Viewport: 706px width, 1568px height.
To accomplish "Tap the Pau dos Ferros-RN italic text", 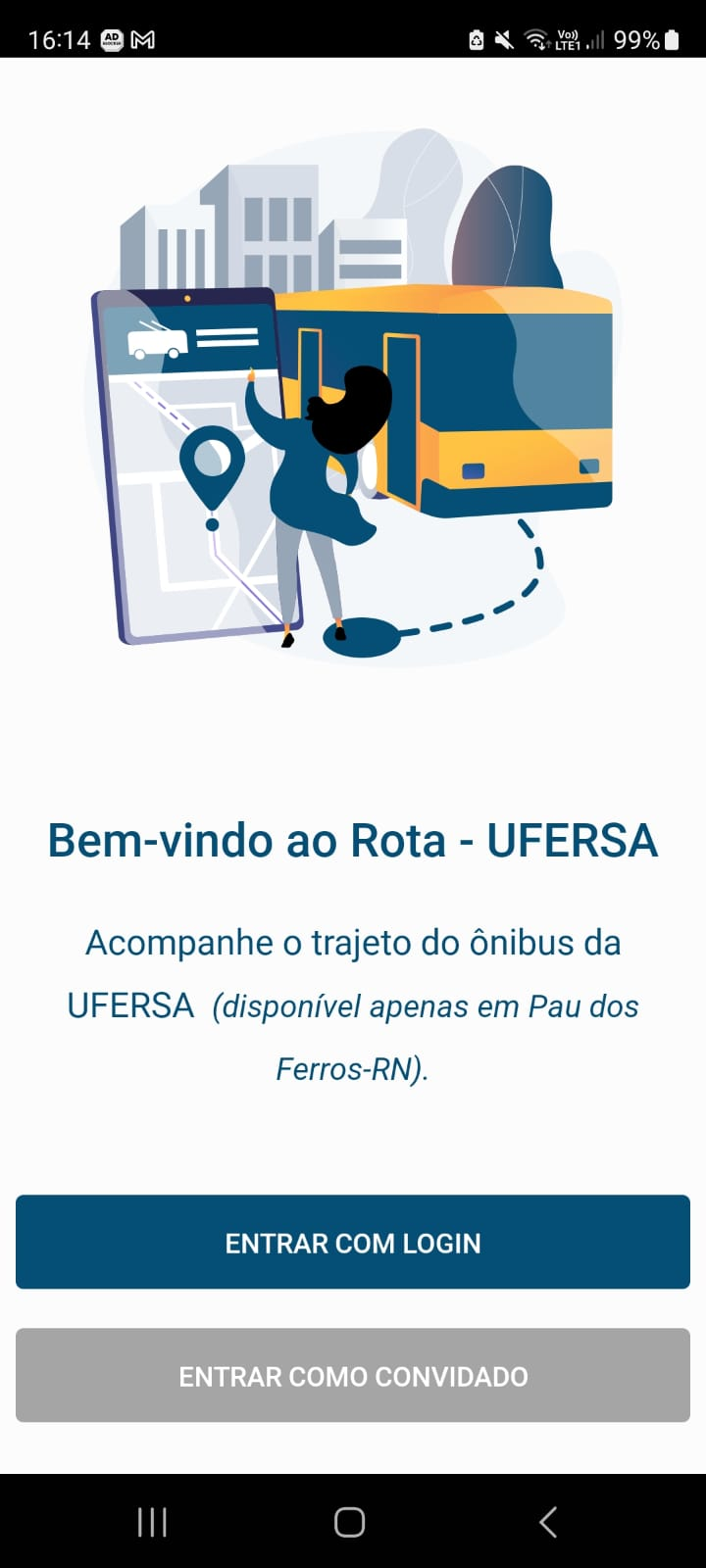I will coord(353,1068).
